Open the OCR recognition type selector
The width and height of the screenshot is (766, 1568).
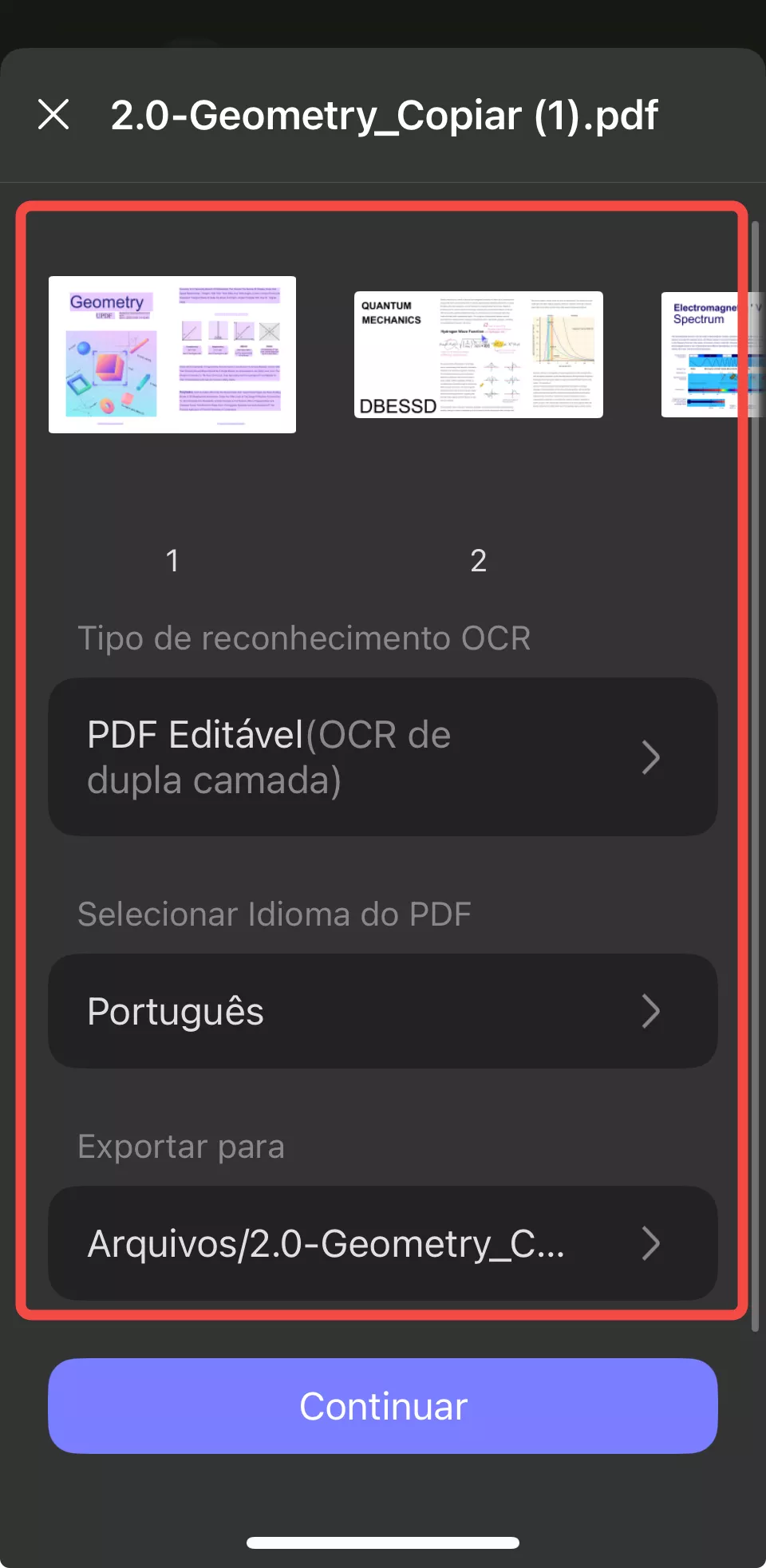pyautogui.click(x=383, y=756)
